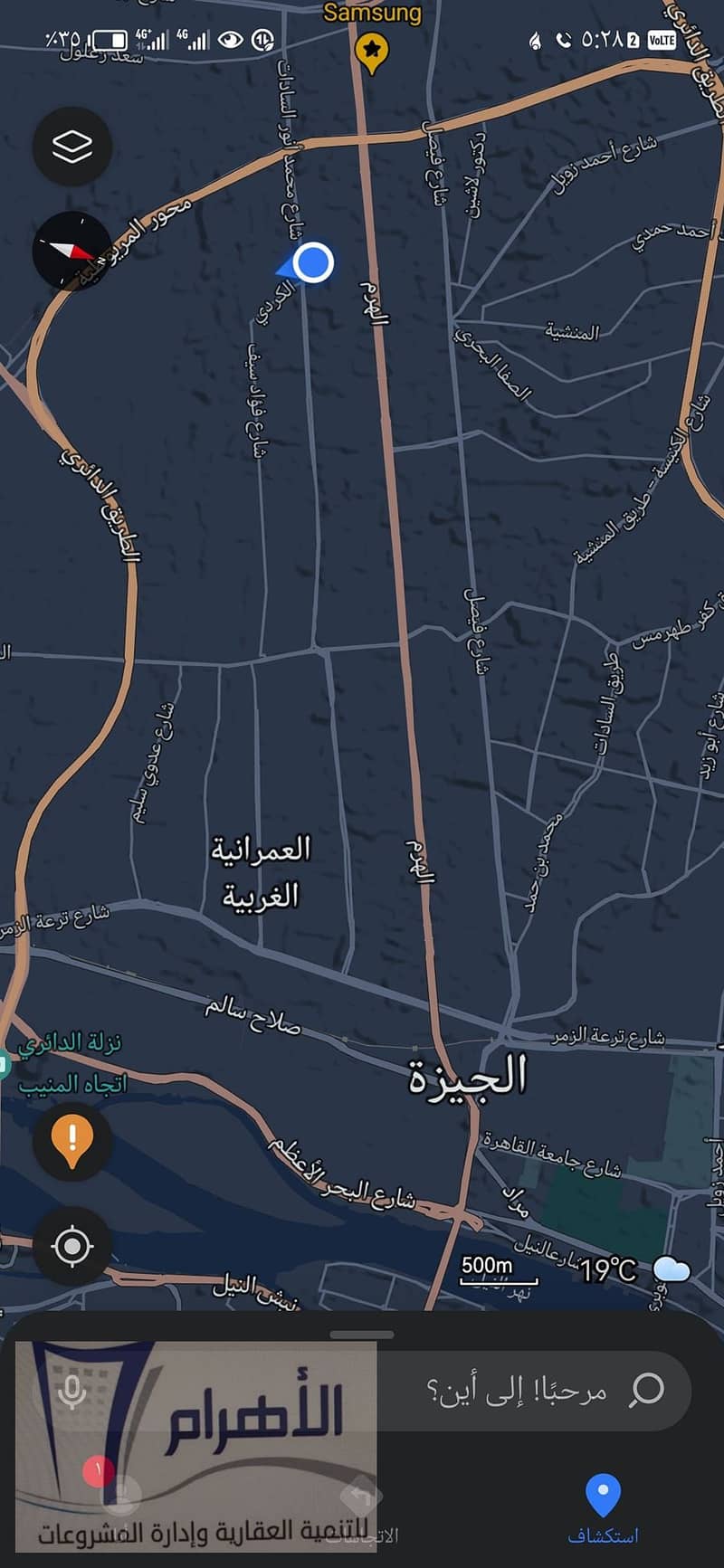The height and width of the screenshot is (1568, 724).
Task: Open the orange report incident button
Action: tap(72, 1140)
